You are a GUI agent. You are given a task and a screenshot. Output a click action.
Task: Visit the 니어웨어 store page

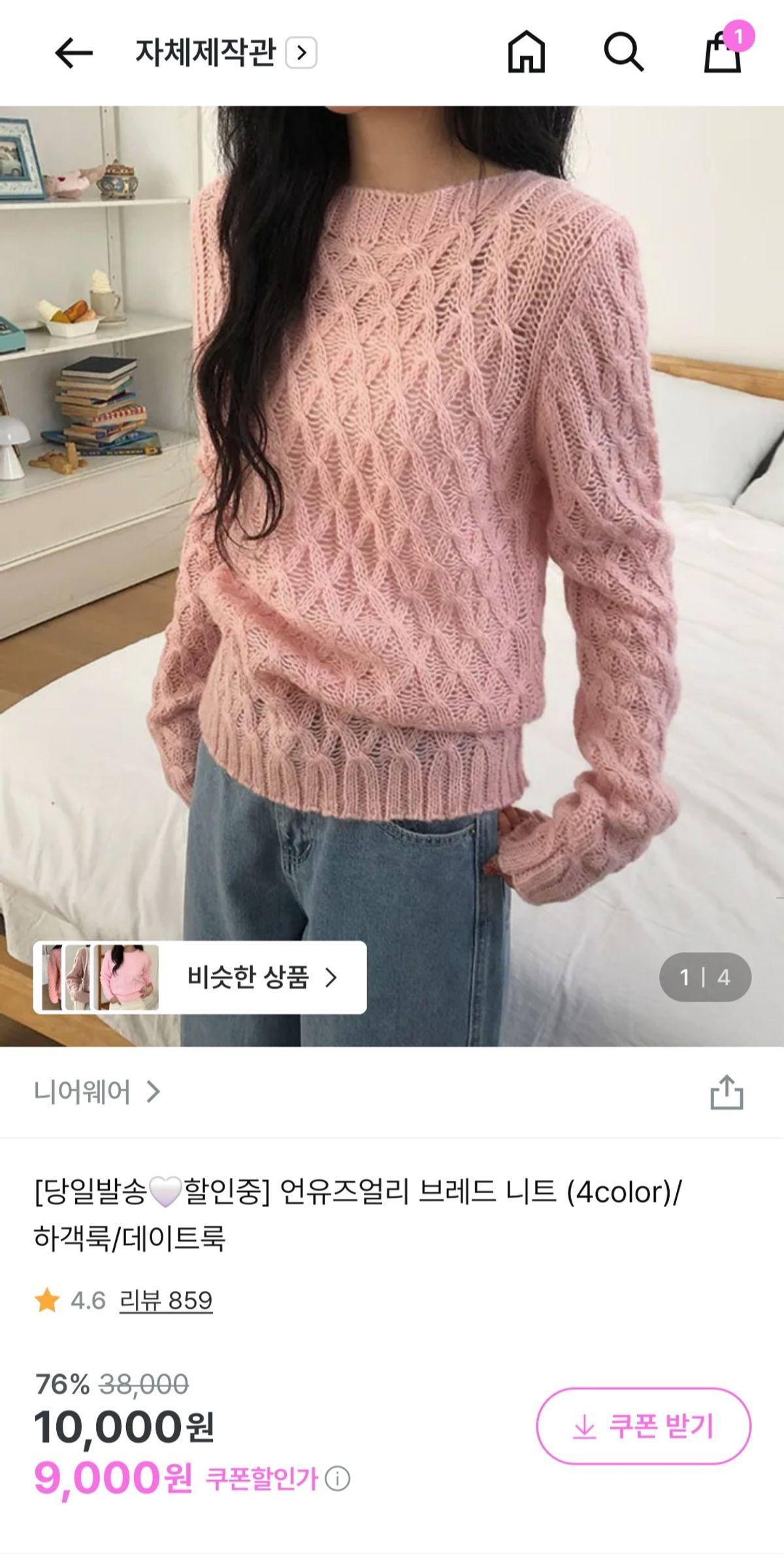97,1092
